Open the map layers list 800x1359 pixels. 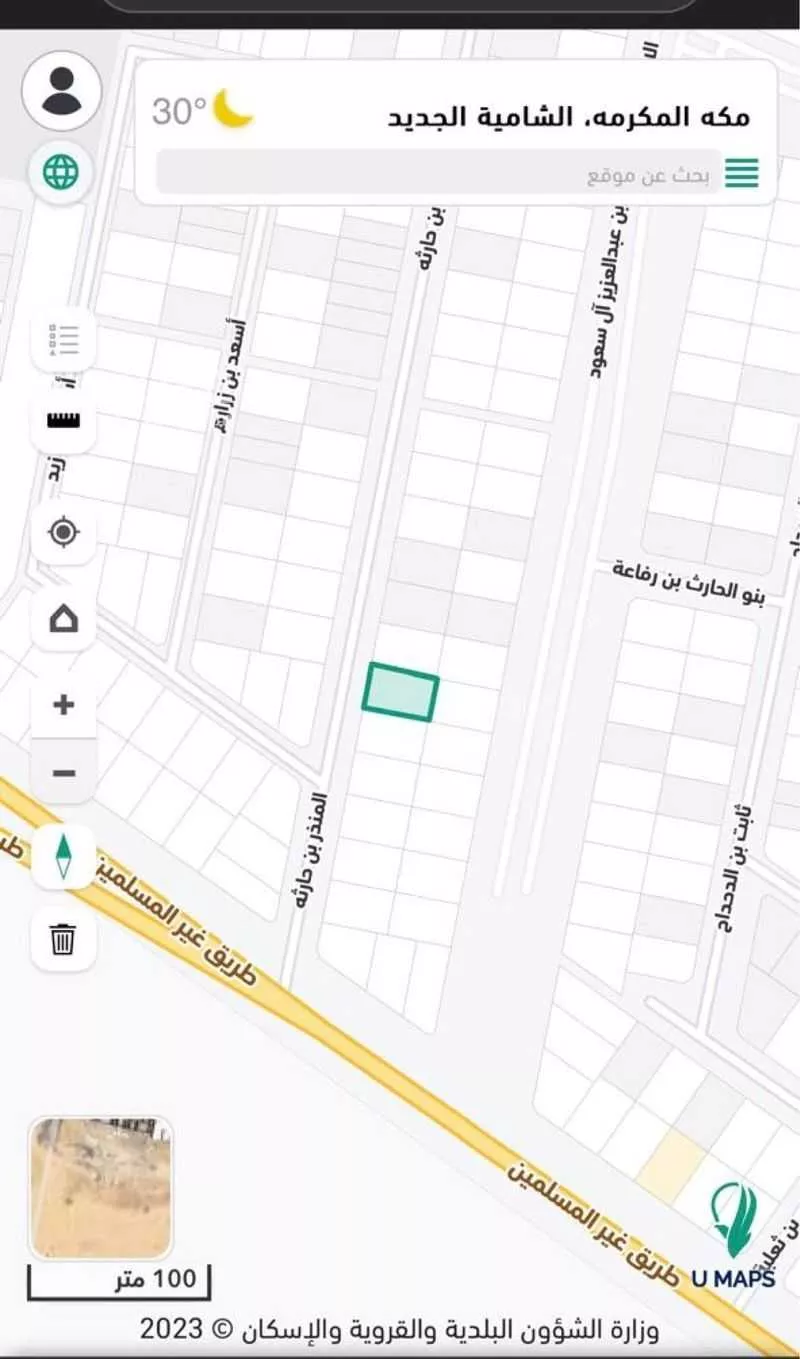click(63, 340)
